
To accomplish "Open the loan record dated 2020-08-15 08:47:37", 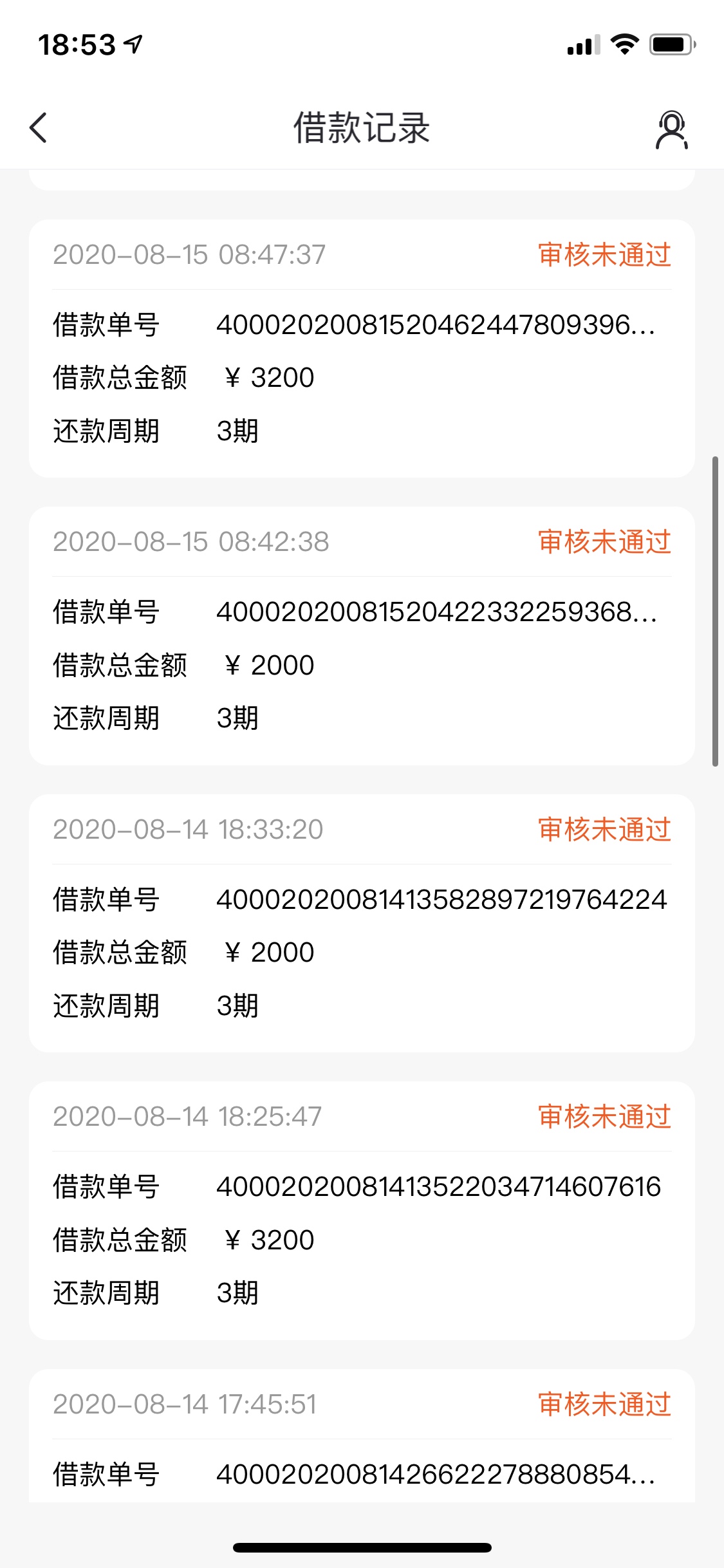I will tap(362, 348).
